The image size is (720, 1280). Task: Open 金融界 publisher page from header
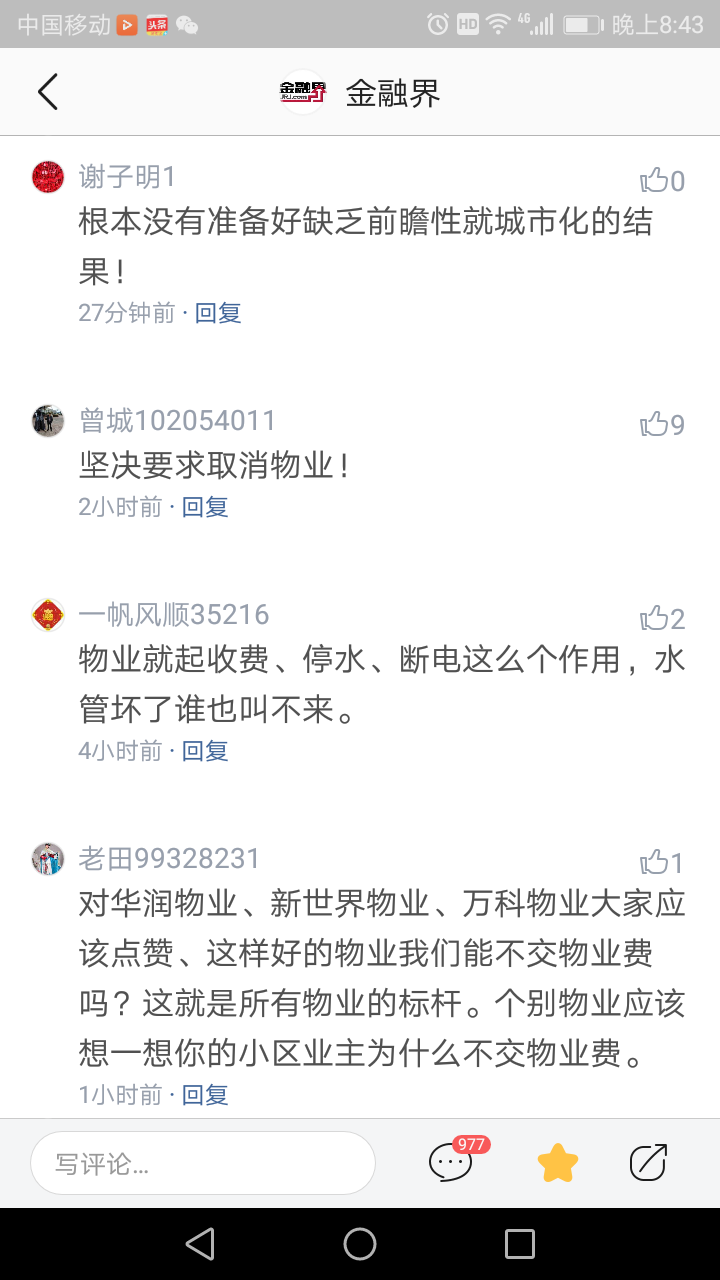click(360, 93)
